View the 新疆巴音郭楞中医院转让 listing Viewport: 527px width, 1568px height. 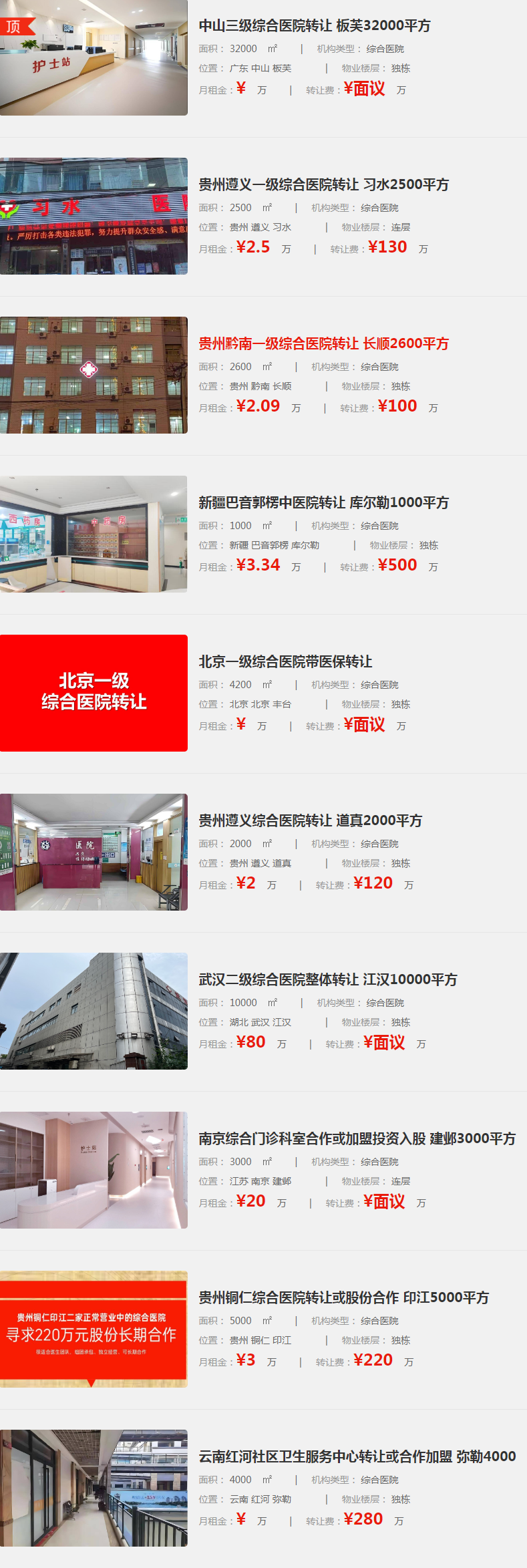[x=323, y=503]
